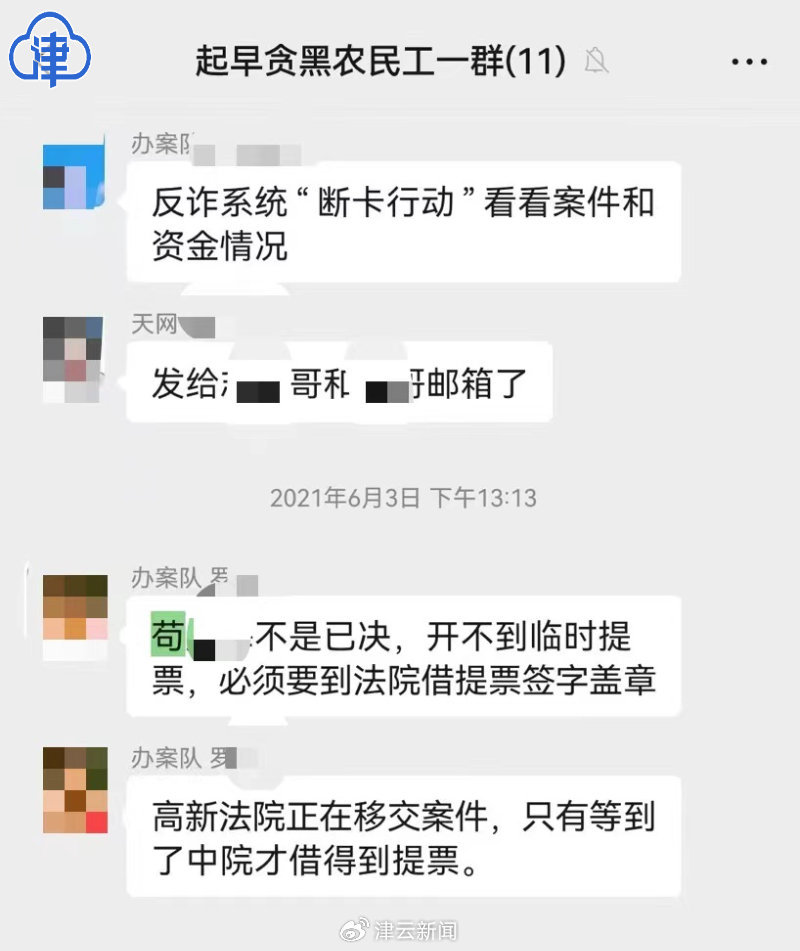
Task: Click the 高新法院正在移交案件 message bubble
Action: pyautogui.click(x=400, y=840)
